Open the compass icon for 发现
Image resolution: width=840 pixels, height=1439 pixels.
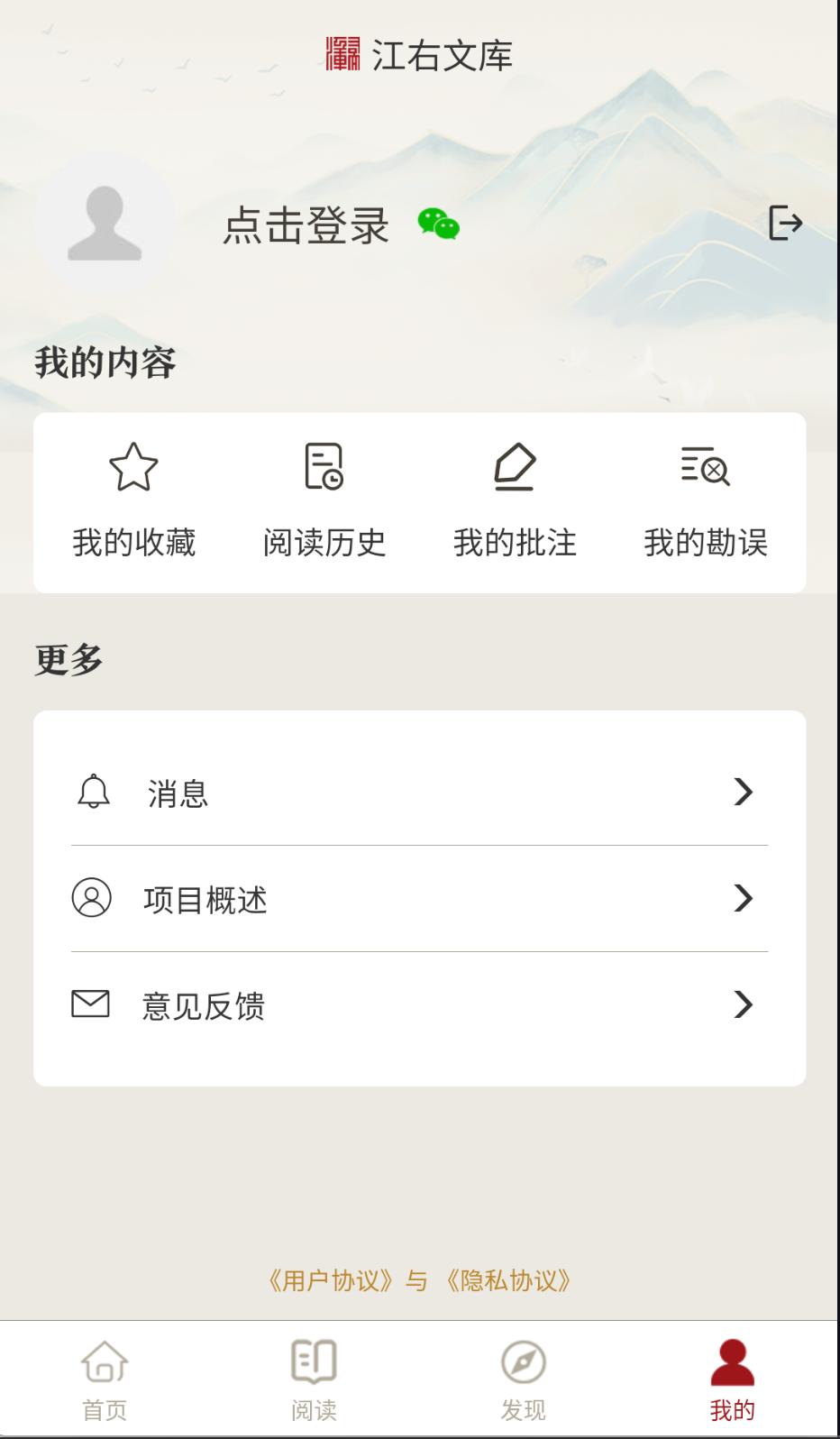[x=523, y=1363]
